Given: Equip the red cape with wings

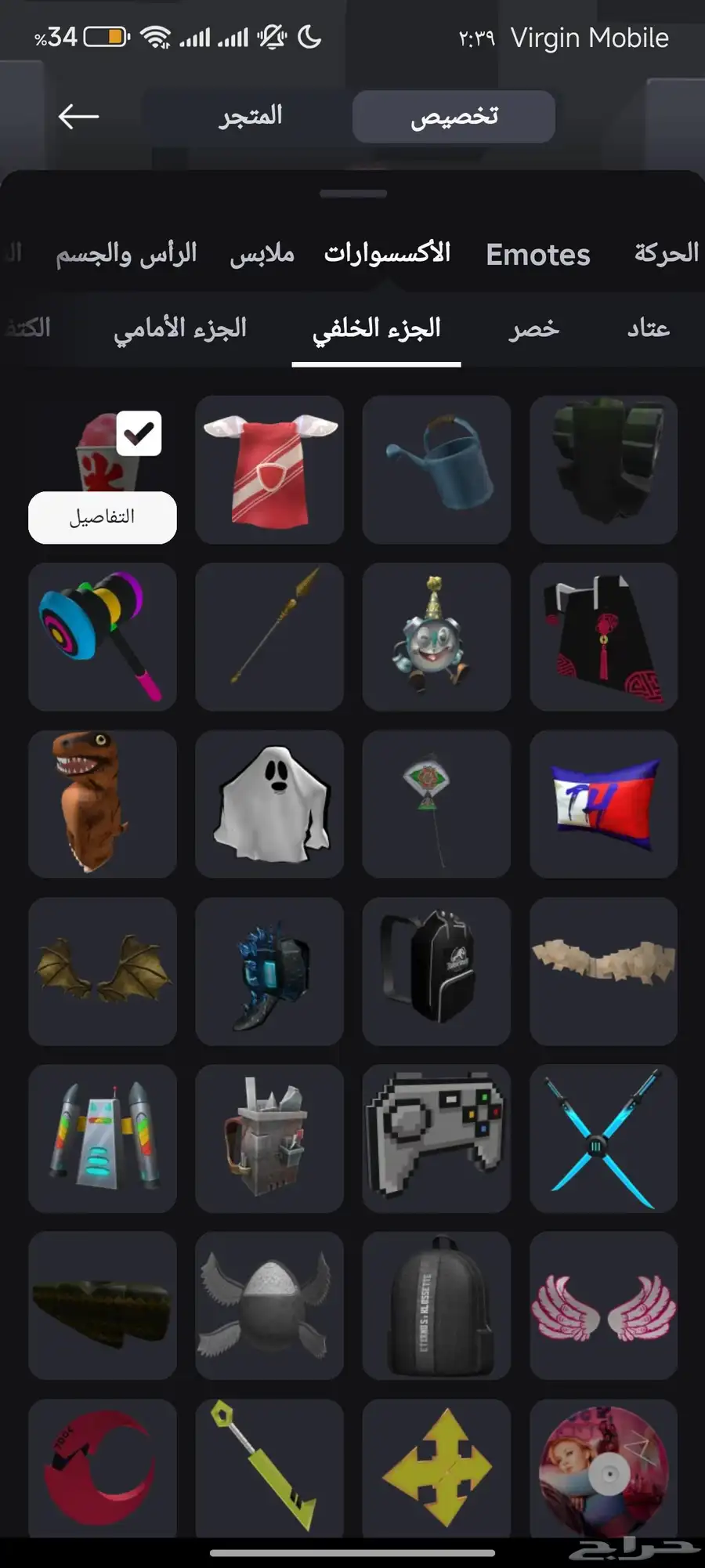Looking at the screenshot, I should tap(269, 469).
